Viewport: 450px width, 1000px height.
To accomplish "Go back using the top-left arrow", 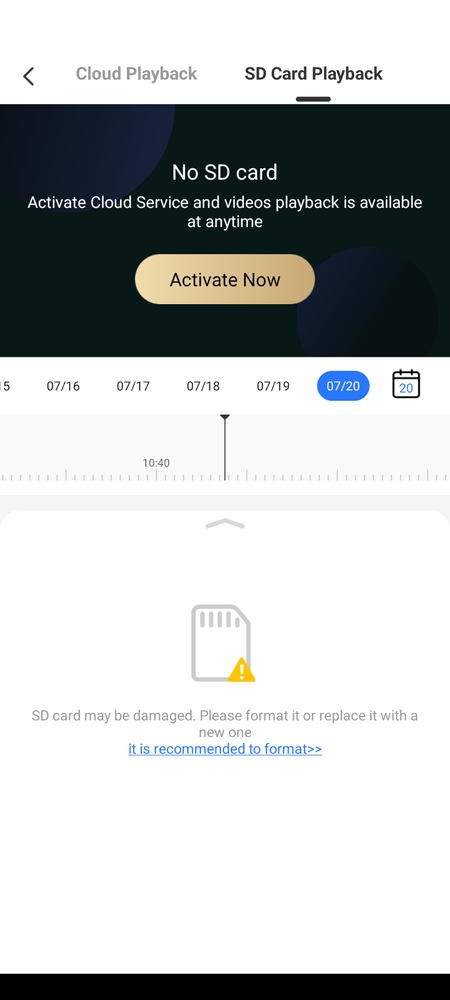I will click(x=28, y=76).
